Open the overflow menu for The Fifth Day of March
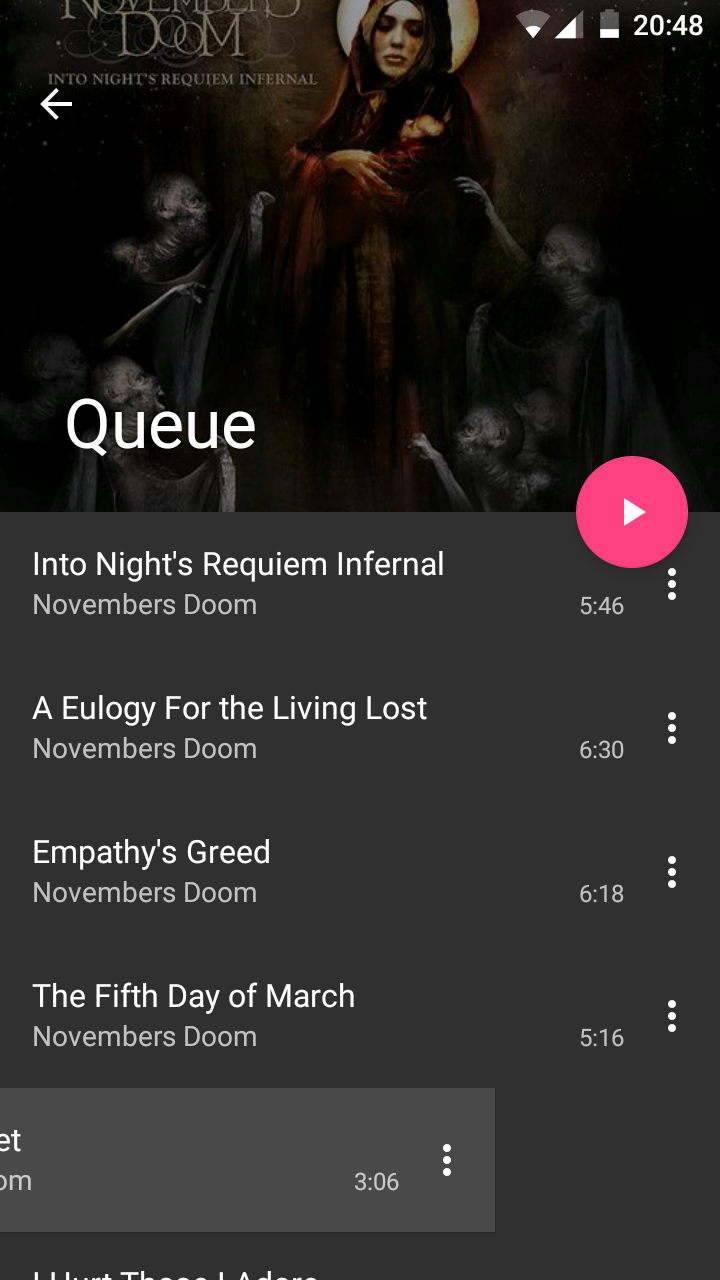720x1280 pixels. [x=671, y=1016]
